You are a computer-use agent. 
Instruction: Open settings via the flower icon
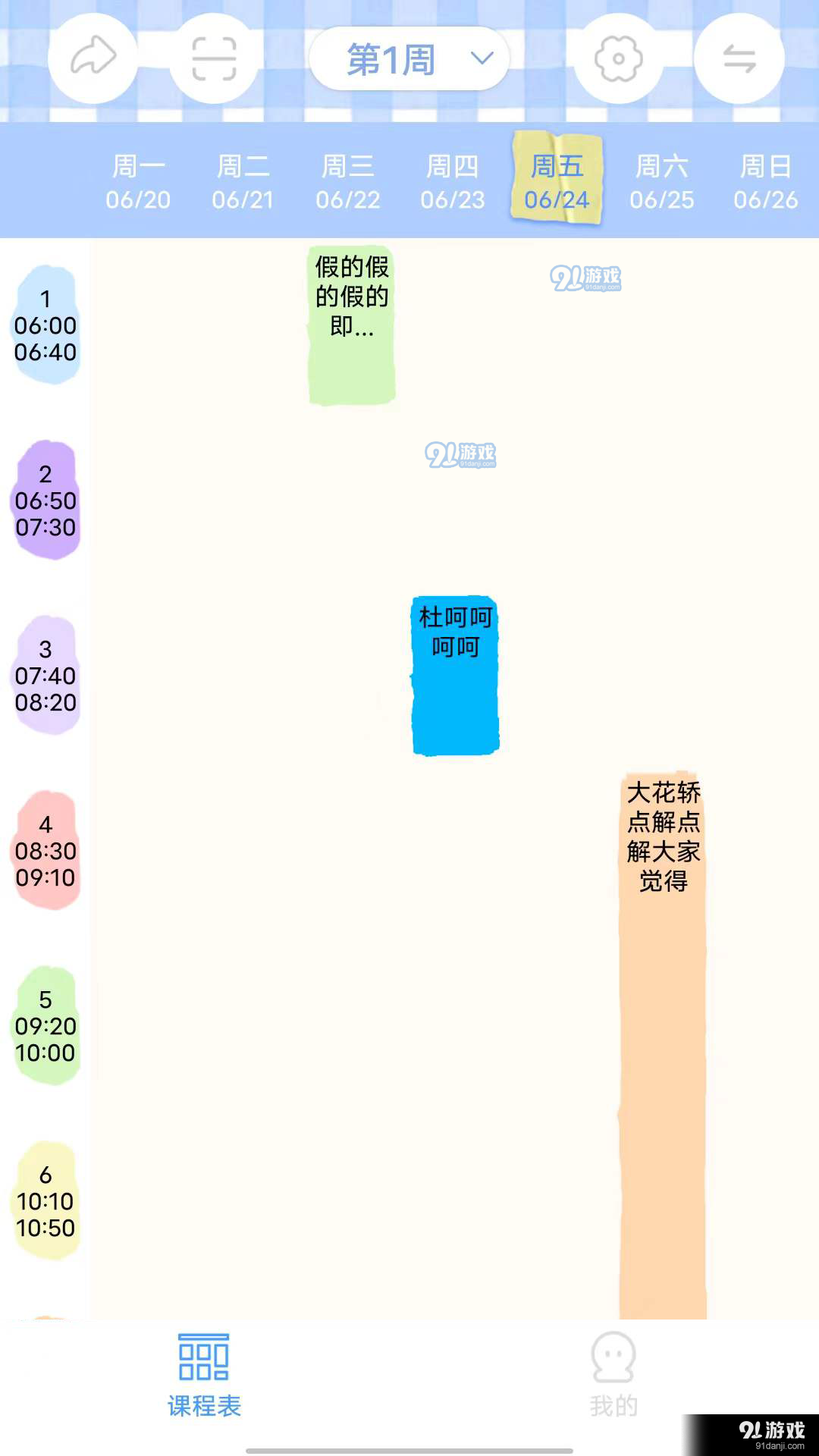click(x=618, y=59)
